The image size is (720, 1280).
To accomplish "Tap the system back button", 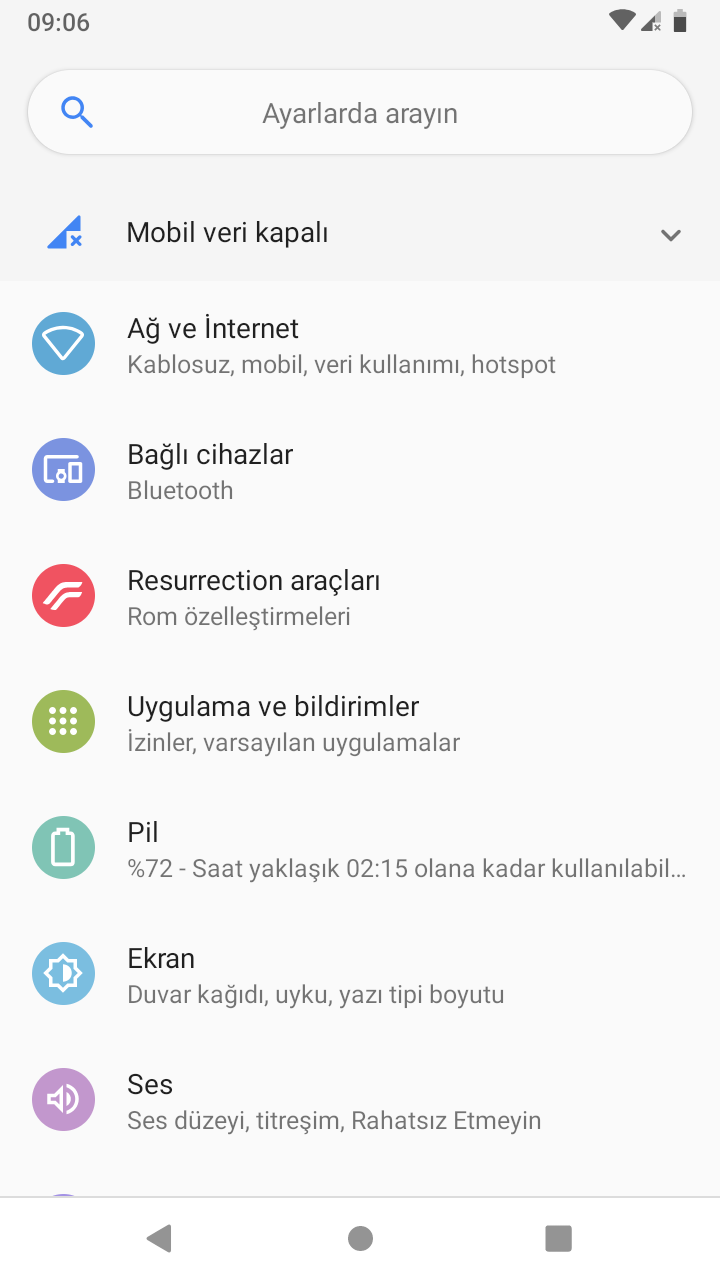I will point(160,1238).
